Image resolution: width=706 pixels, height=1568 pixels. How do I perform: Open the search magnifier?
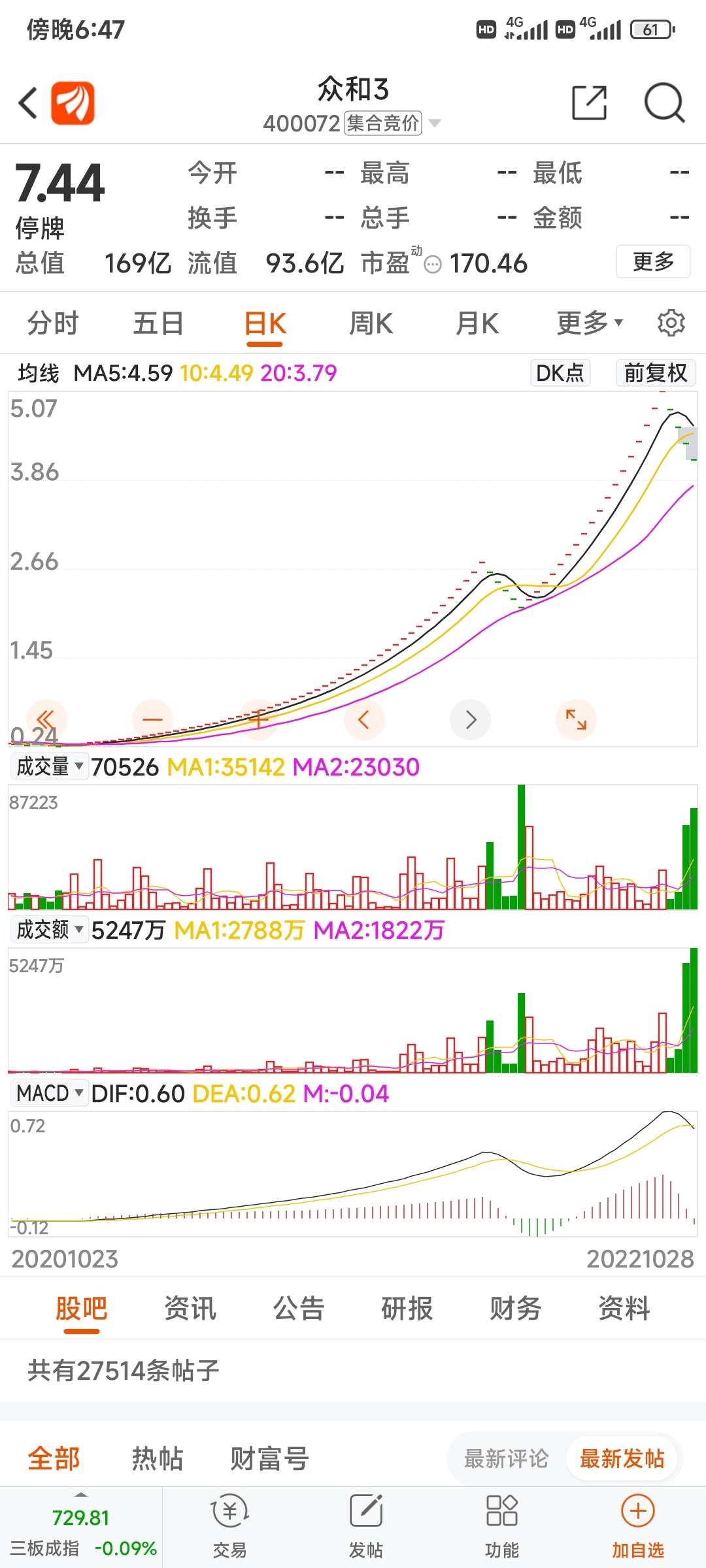coord(664,103)
